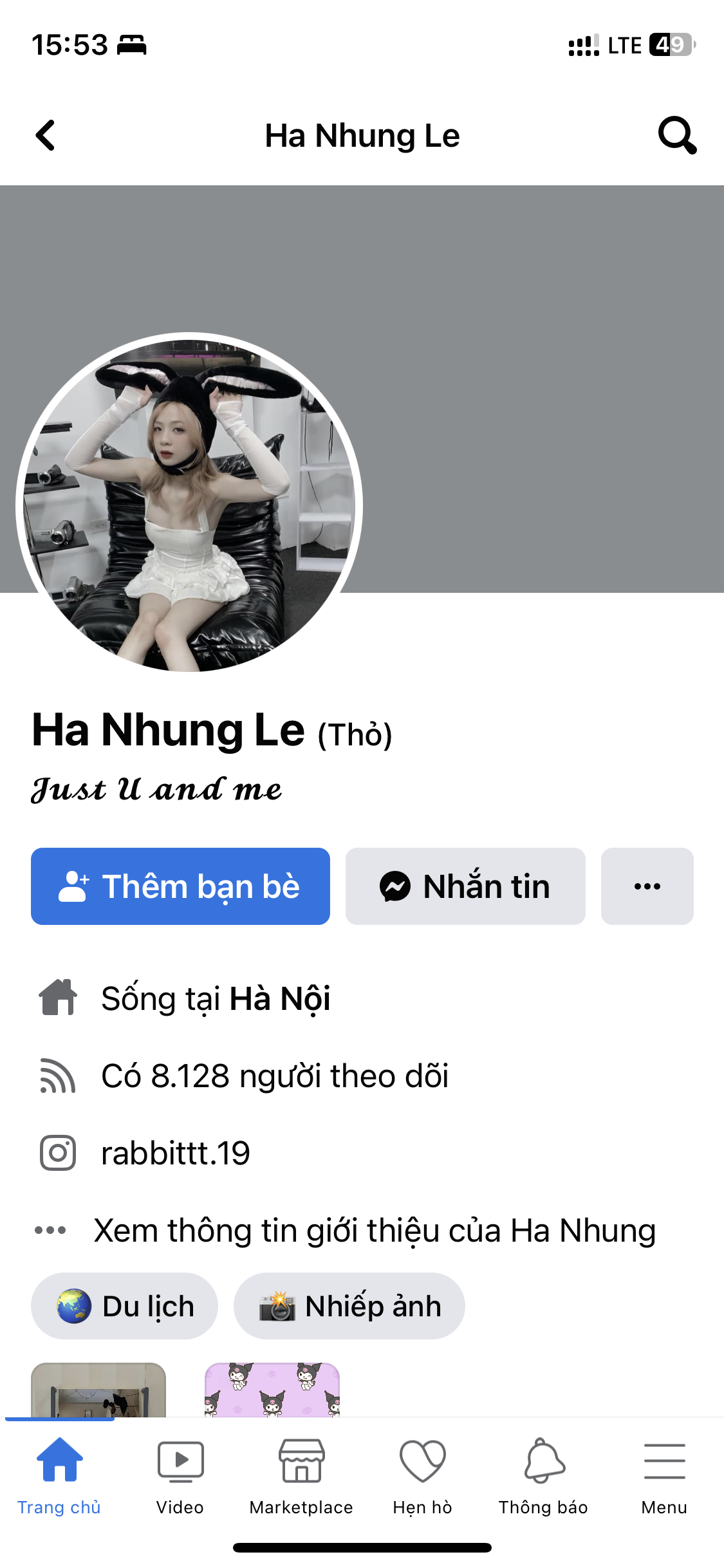
Task: Go to the Hẹn hò tab
Action: (422, 1475)
